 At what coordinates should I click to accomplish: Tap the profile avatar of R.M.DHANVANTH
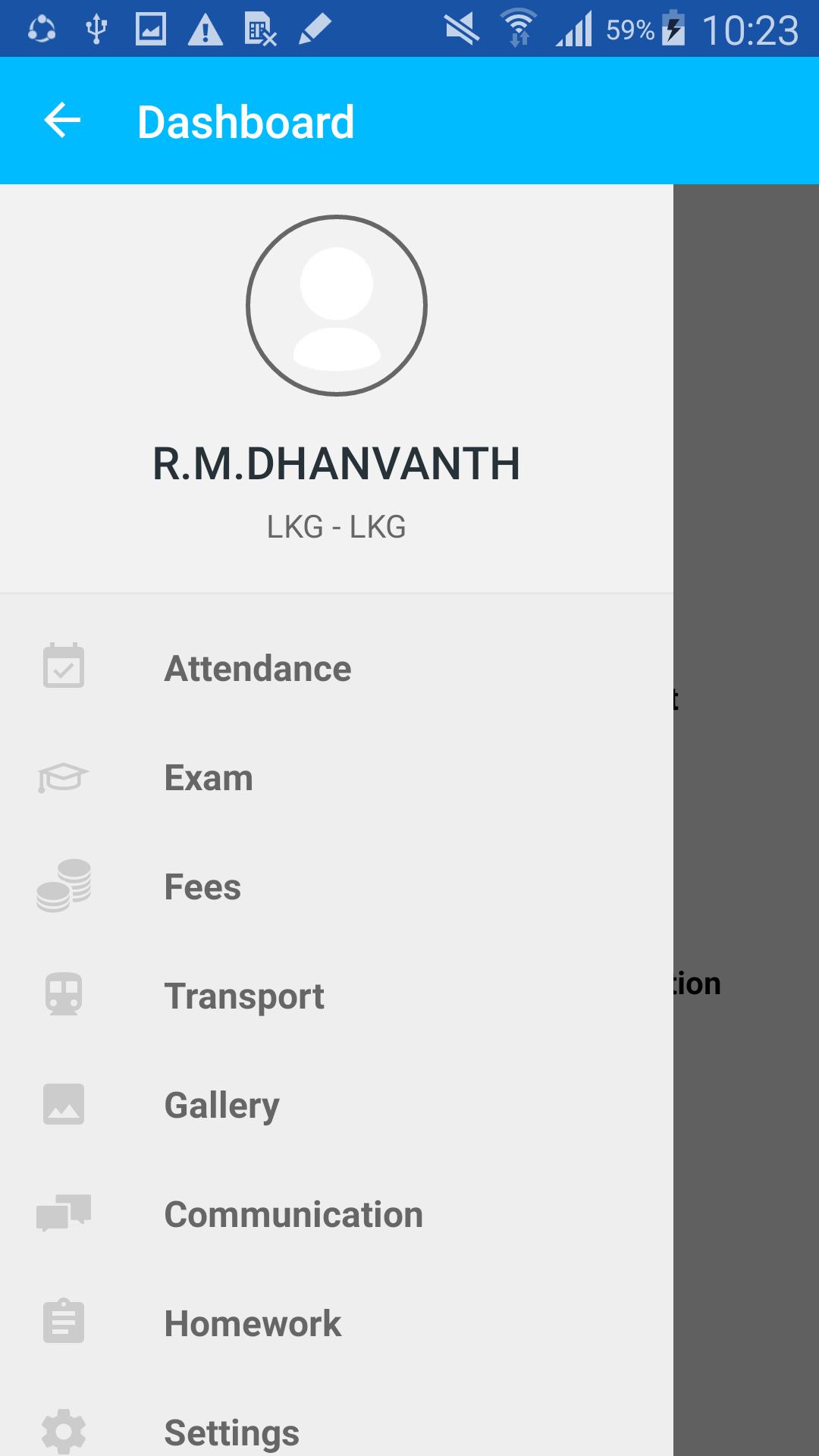point(337,305)
